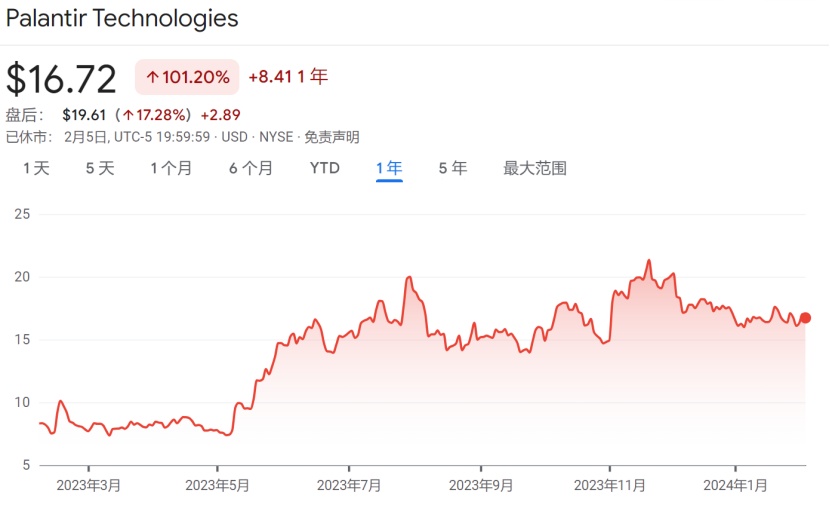Viewport: 830px width, 508px height.
Task: Switch to the 1天 range tab
Action: coord(36,168)
